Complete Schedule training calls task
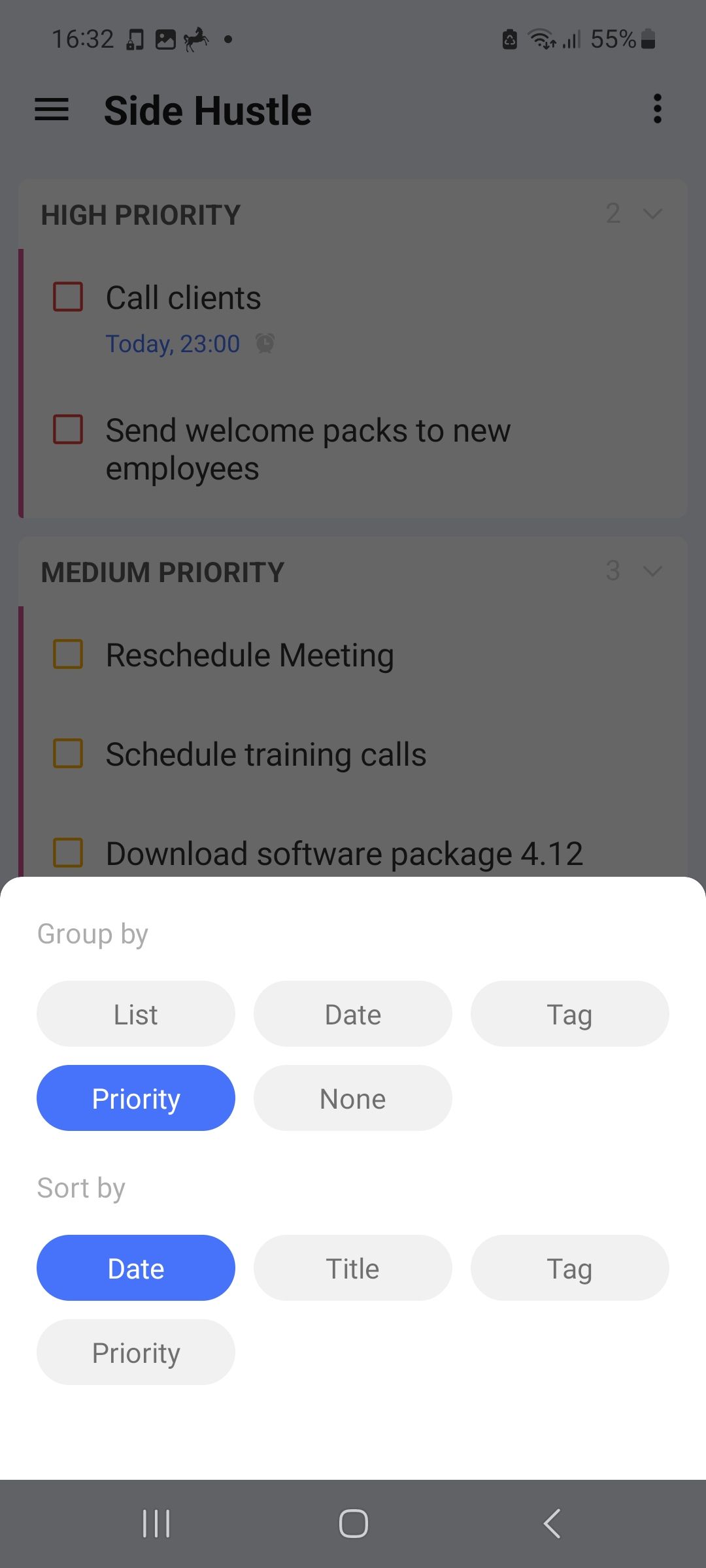 point(68,753)
